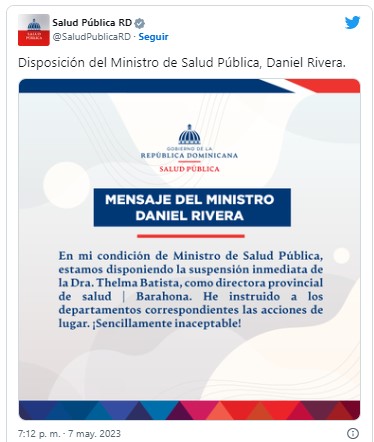Open the tweet timestamp 7 may. 2023
Viewport: 374px width, 442px height.
point(69,434)
